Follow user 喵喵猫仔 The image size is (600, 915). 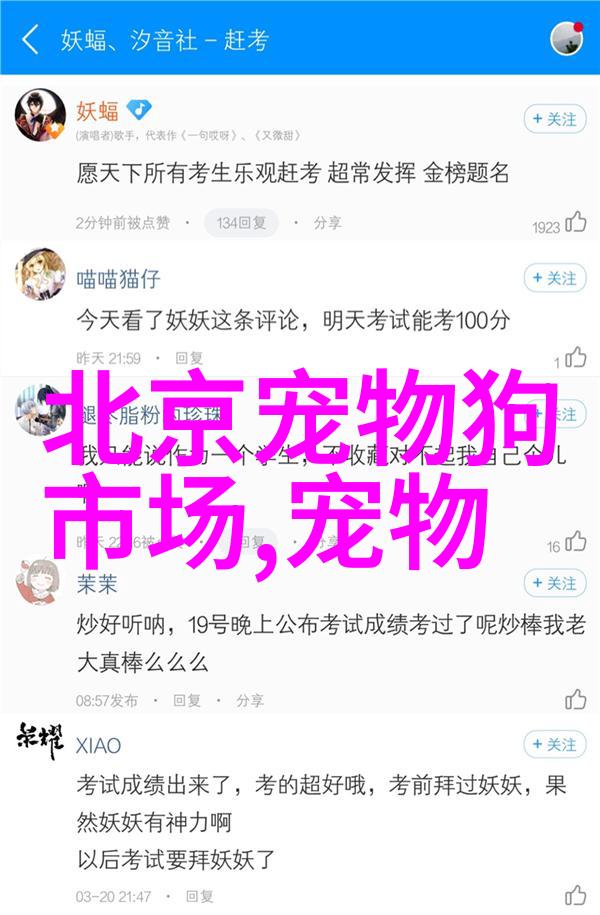554,278
